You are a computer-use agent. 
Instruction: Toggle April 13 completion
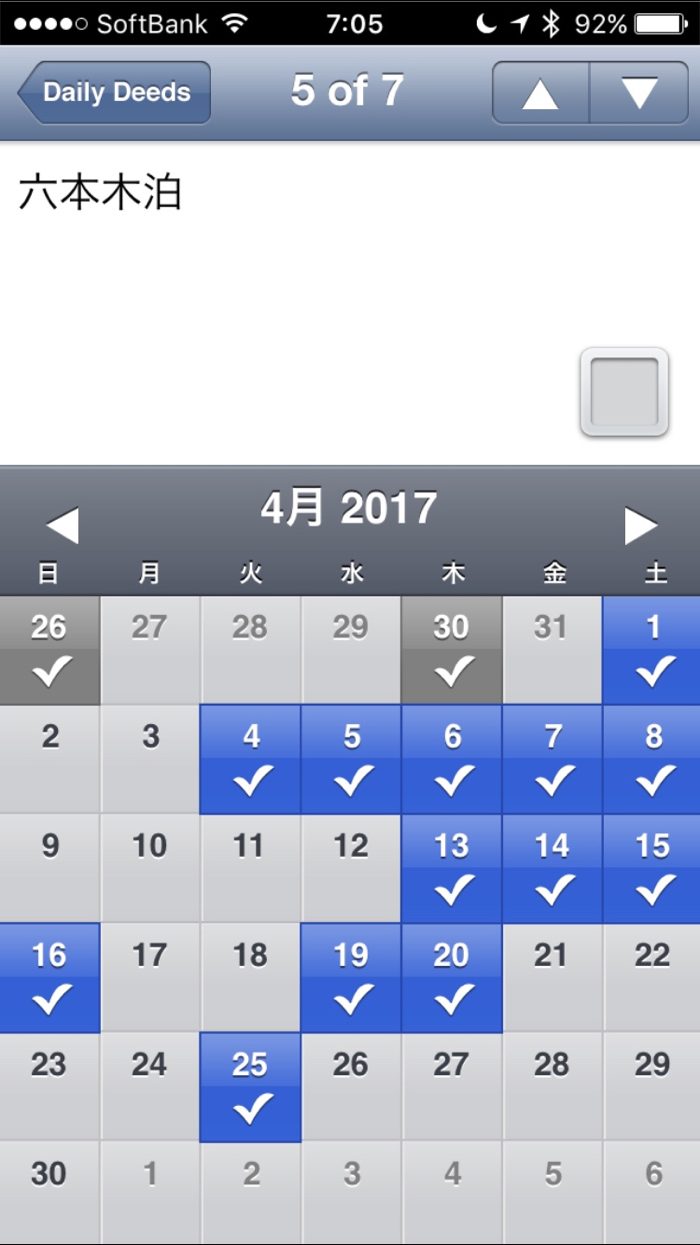[452, 868]
